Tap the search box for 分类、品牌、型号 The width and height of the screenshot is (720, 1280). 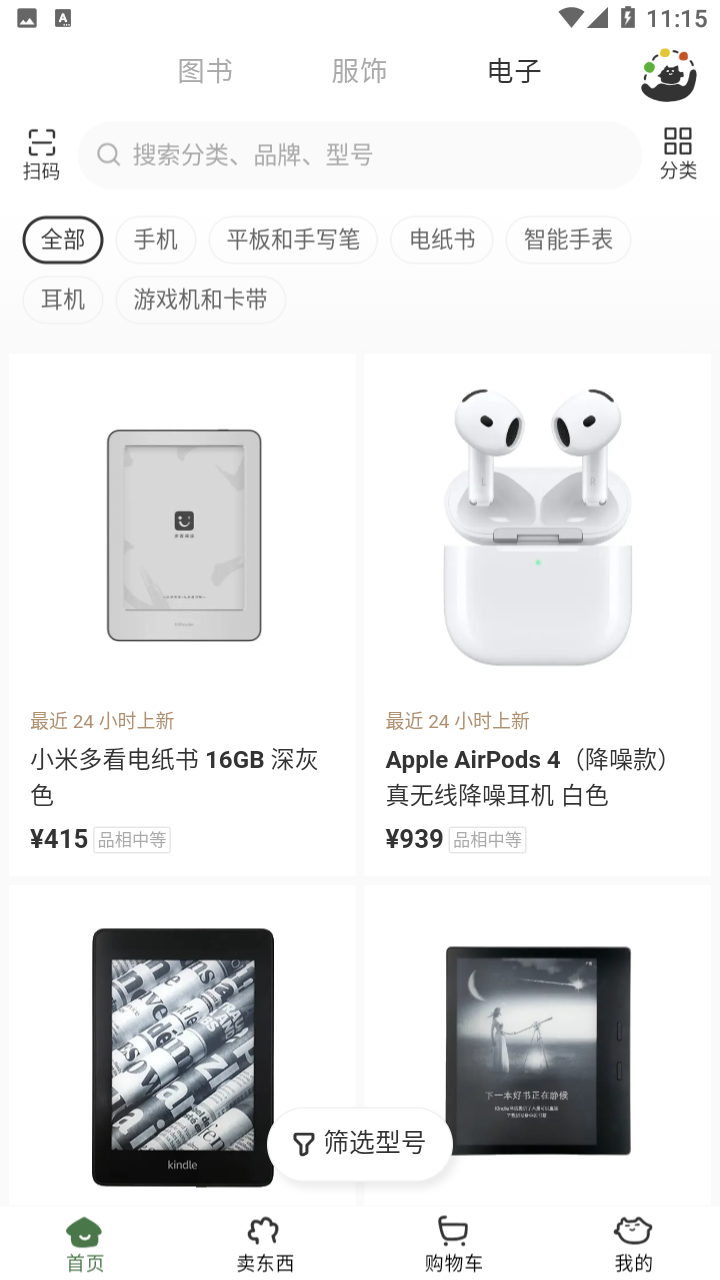(x=360, y=155)
